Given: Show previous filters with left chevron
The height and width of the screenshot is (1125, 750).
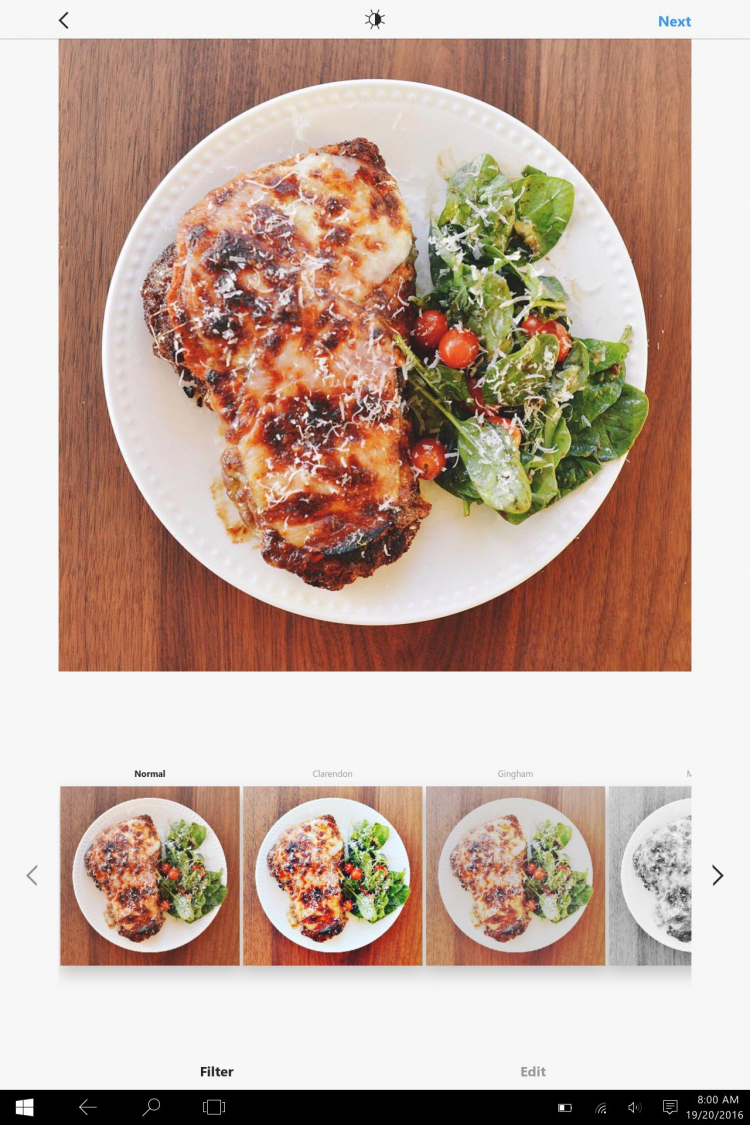Looking at the screenshot, I should [x=32, y=875].
